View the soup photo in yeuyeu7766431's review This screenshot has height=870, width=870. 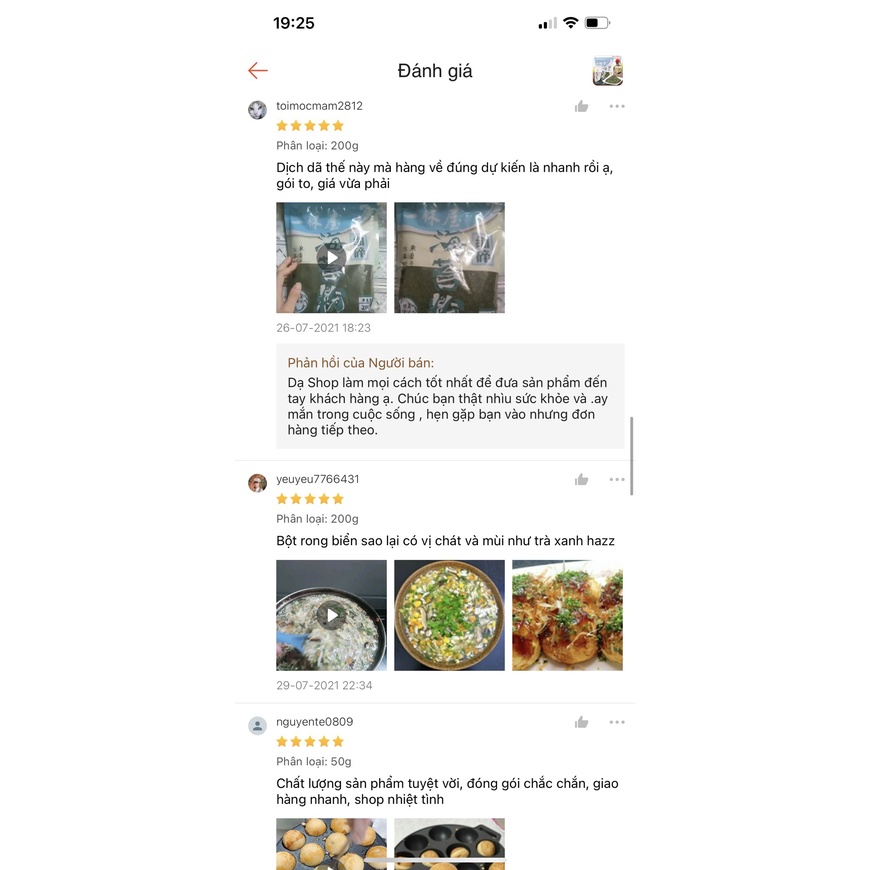(449, 615)
